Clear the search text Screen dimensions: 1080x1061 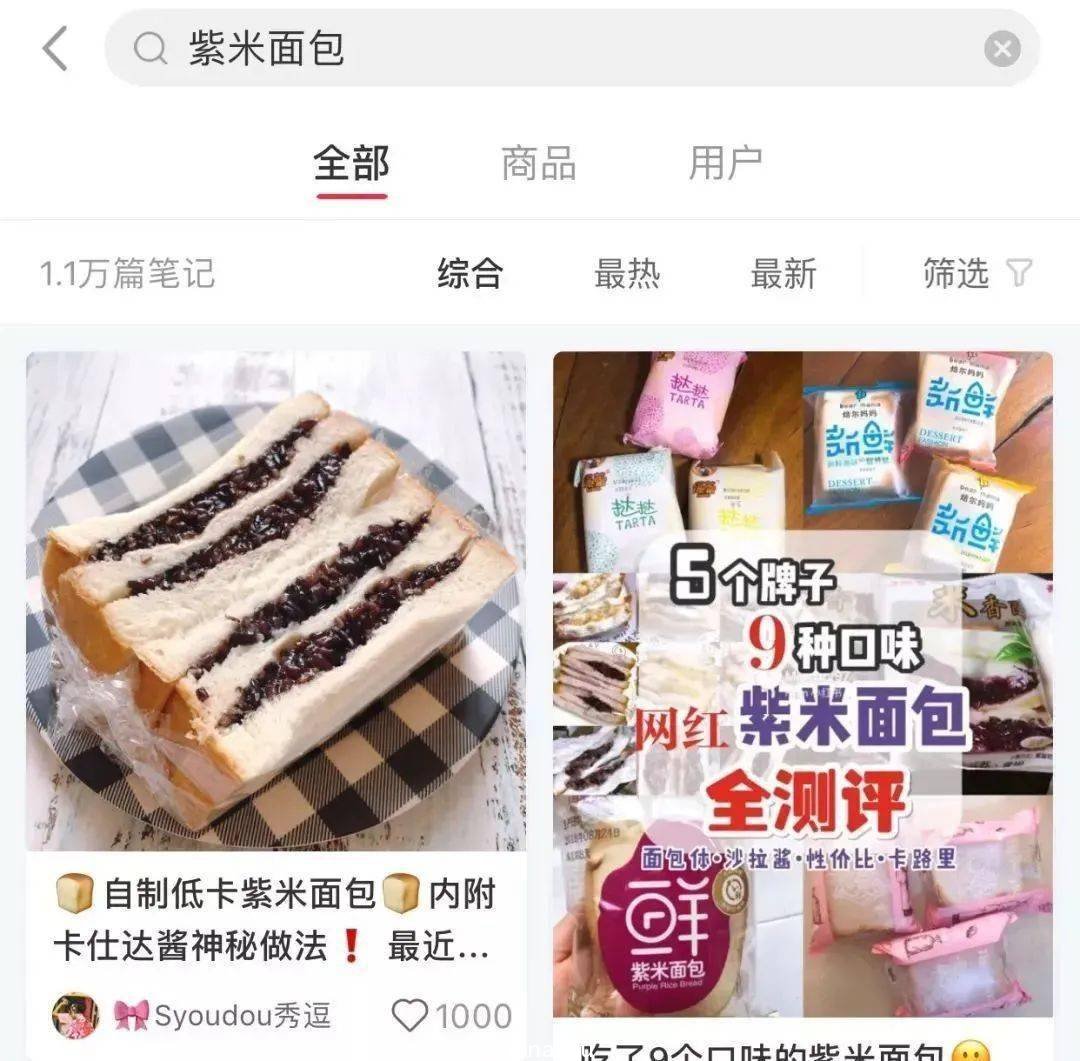pos(1002,48)
